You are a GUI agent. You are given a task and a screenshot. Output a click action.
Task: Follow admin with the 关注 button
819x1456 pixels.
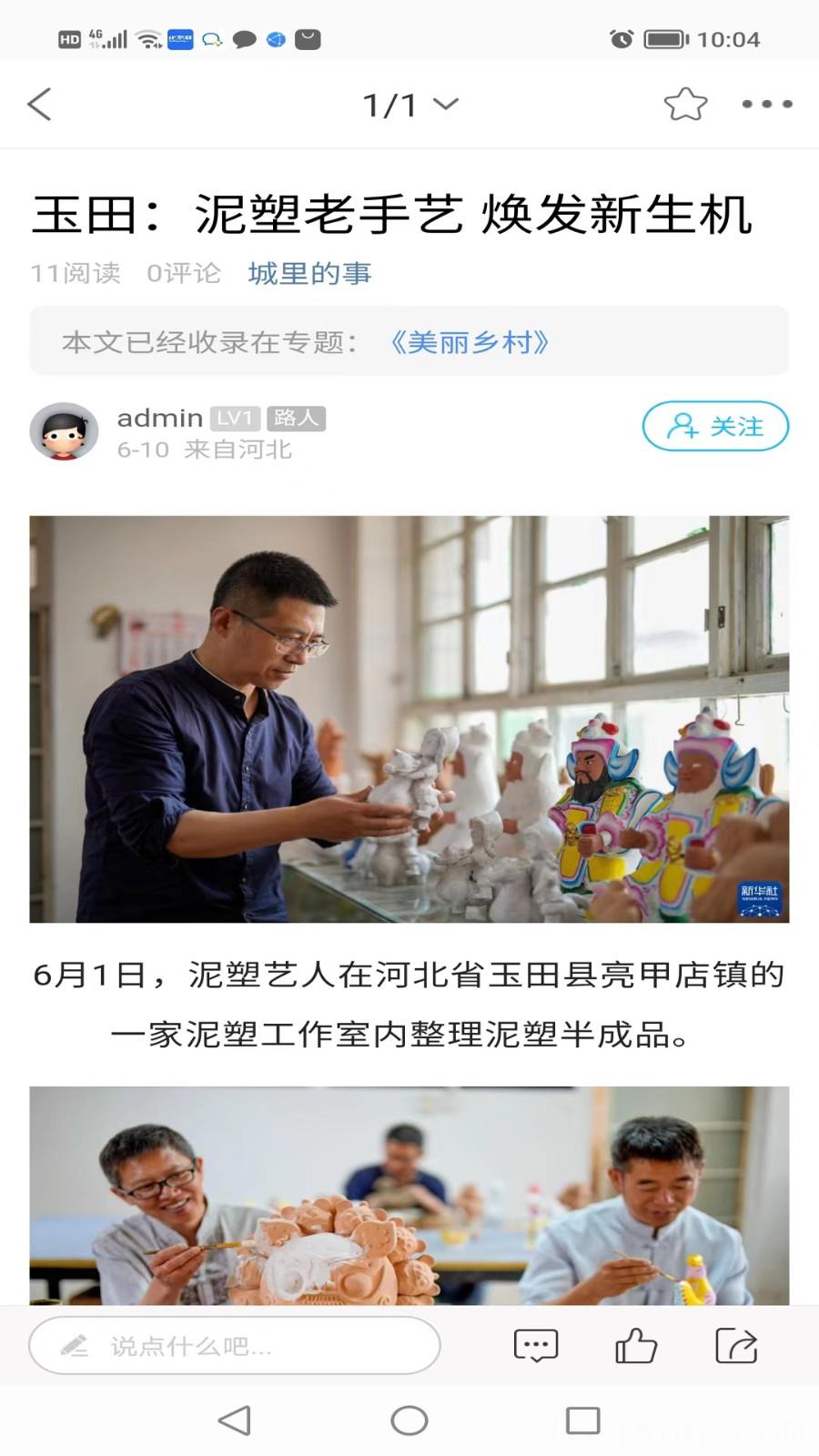(x=715, y=426)
